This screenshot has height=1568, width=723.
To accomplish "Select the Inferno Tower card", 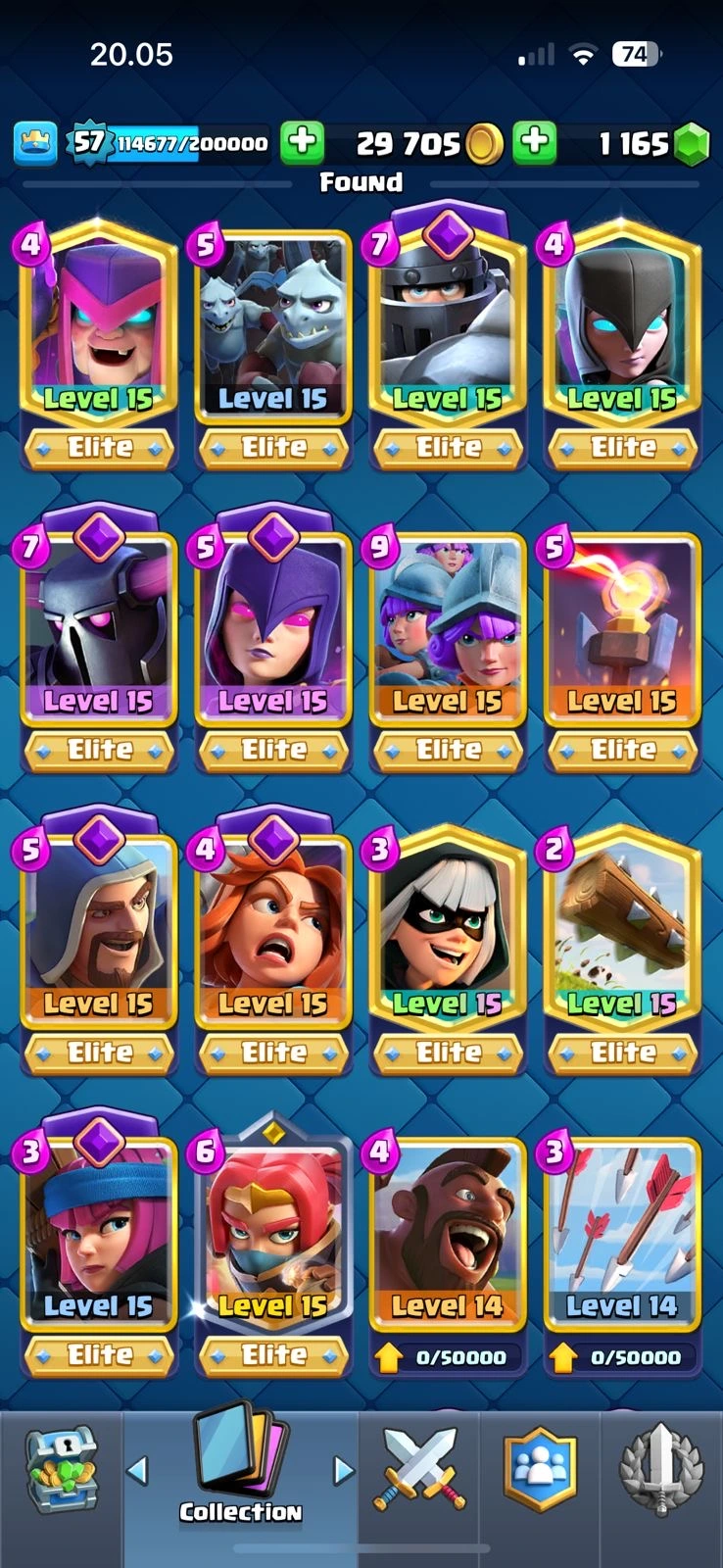I will pyautogui.click(x=621, y=627).
